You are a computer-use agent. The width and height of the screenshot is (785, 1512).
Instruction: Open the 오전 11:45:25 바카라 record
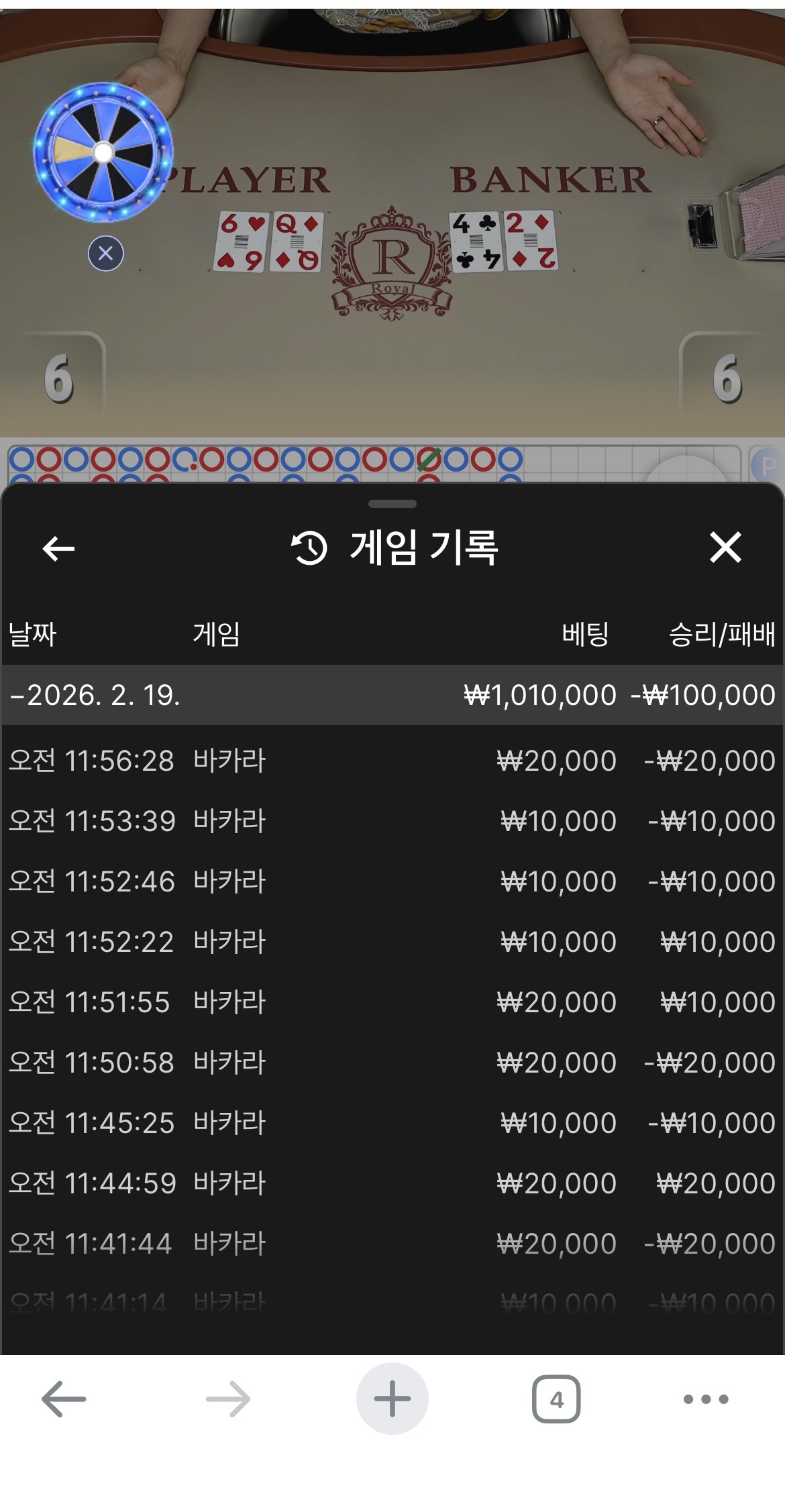392,1123
